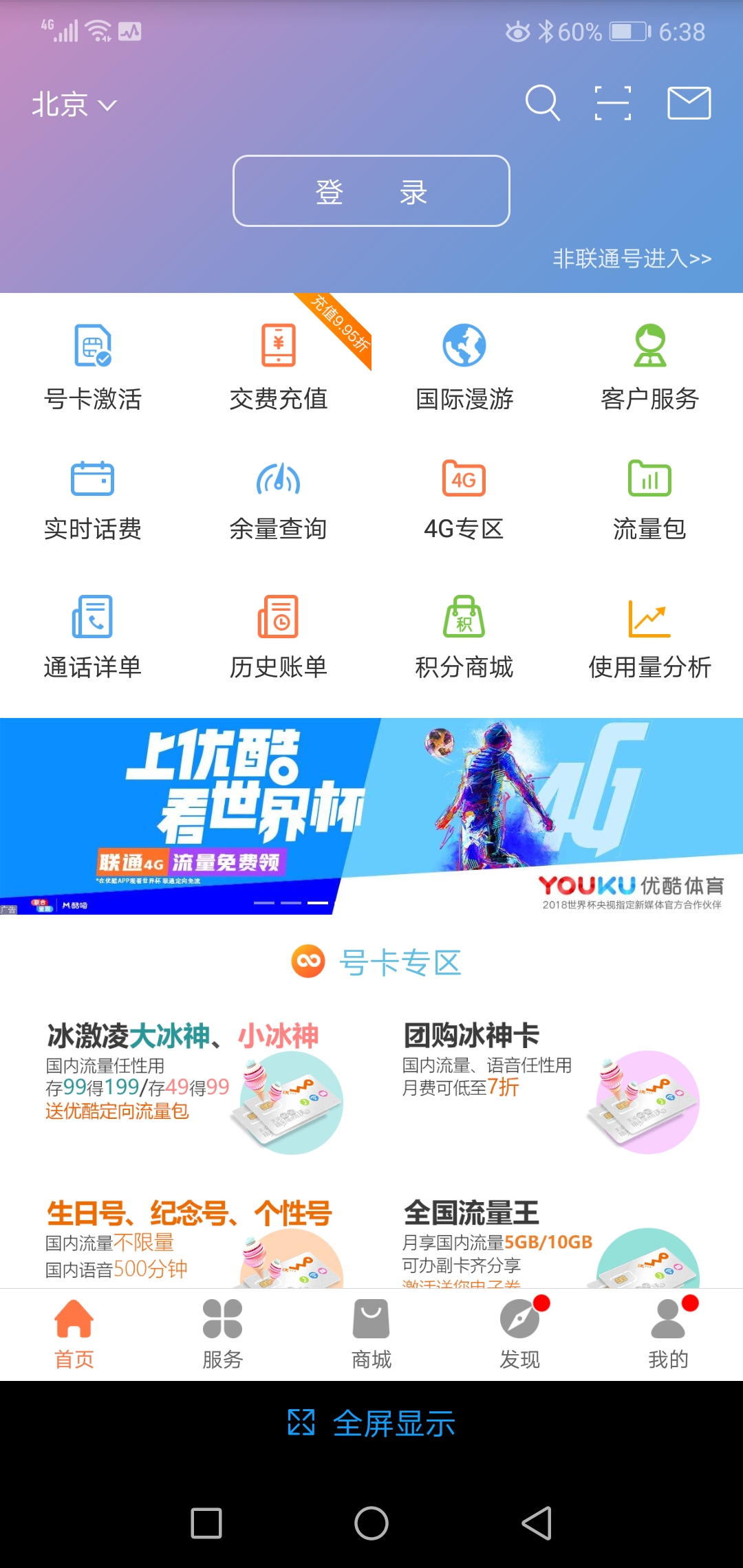743x1568 pixels.
Task: Switch to the 服务 tab
Action: [222, 1334]
